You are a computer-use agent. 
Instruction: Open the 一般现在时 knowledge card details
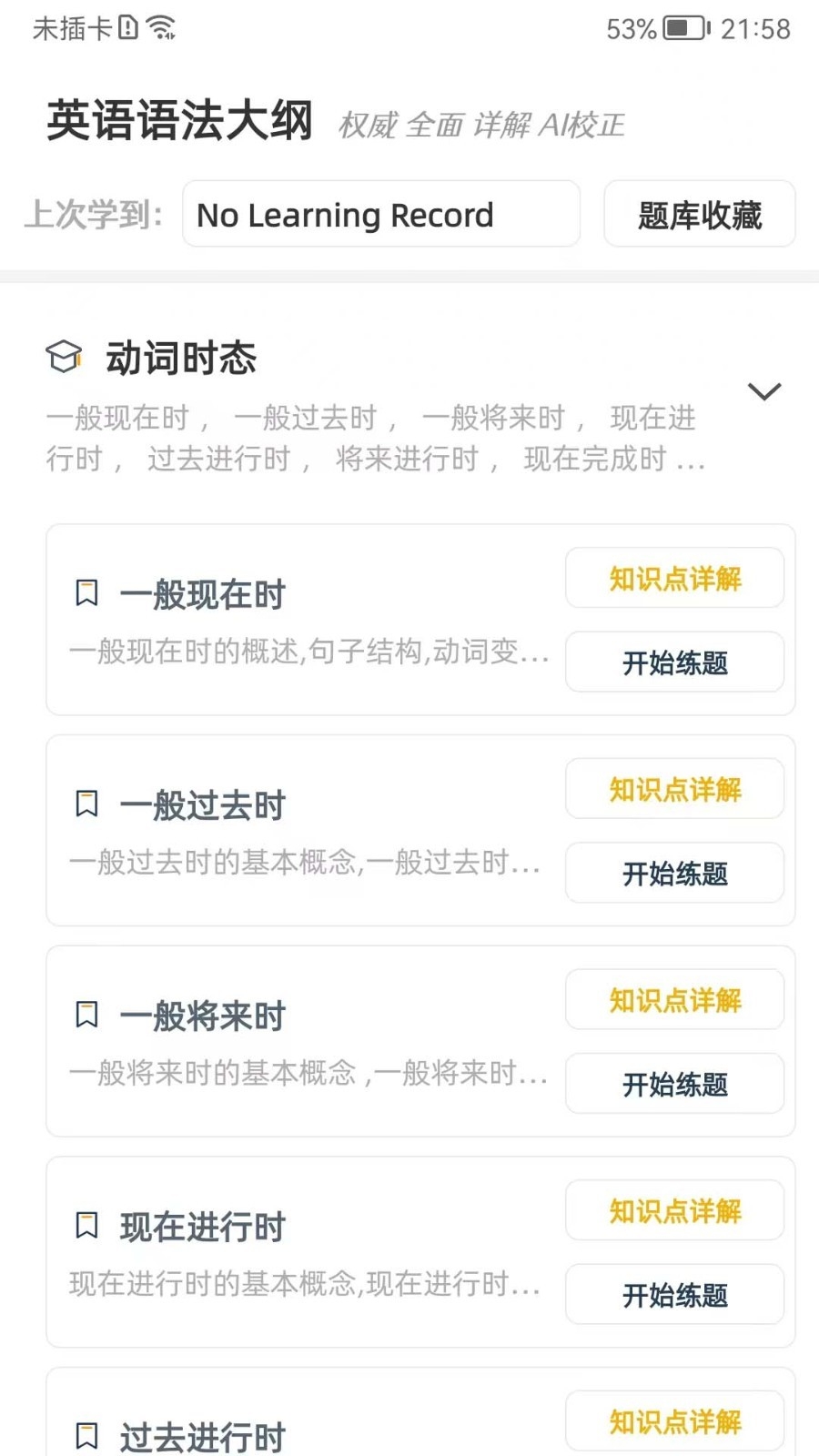[x=674, y=579]
